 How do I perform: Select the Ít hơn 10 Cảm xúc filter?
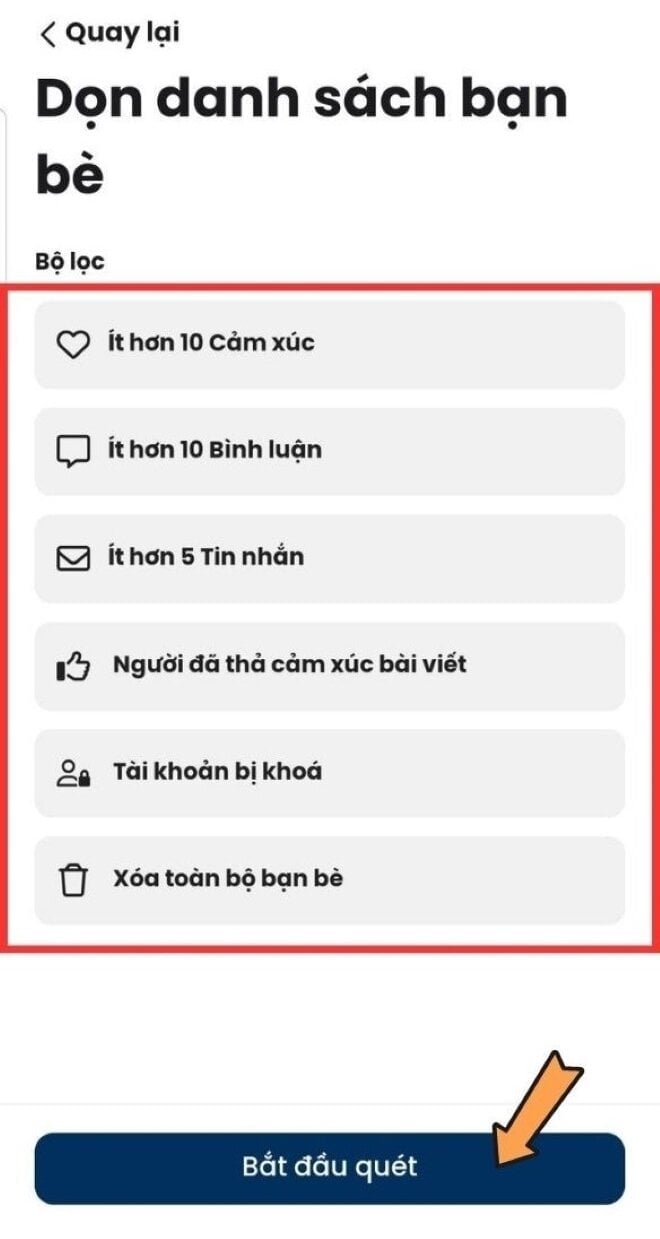coord(329,344)
